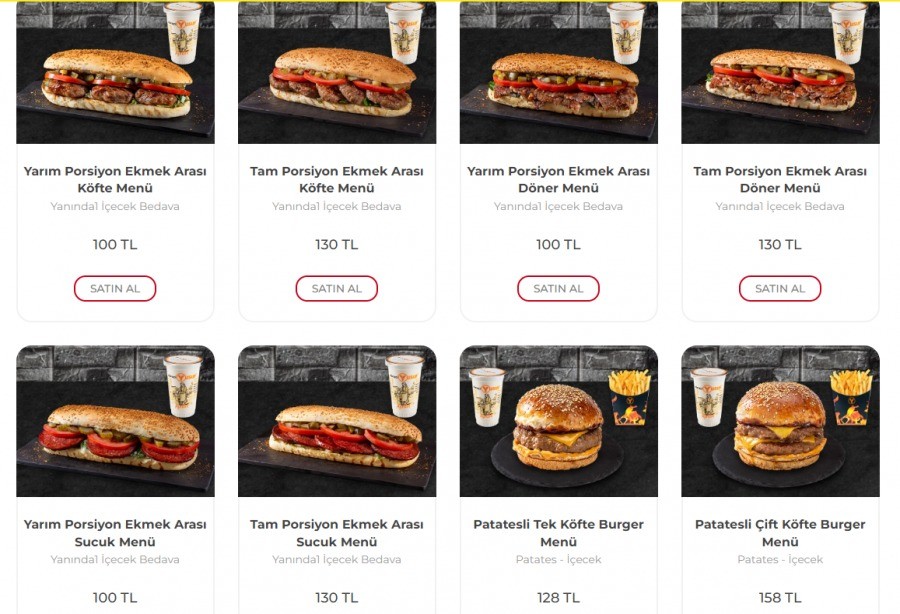The width and height of the screenshot is (900, 614).
Task: Open Yarım Porsiyon Döner Menü product photo
Action: pyautogui.click(x=558, y=72)
